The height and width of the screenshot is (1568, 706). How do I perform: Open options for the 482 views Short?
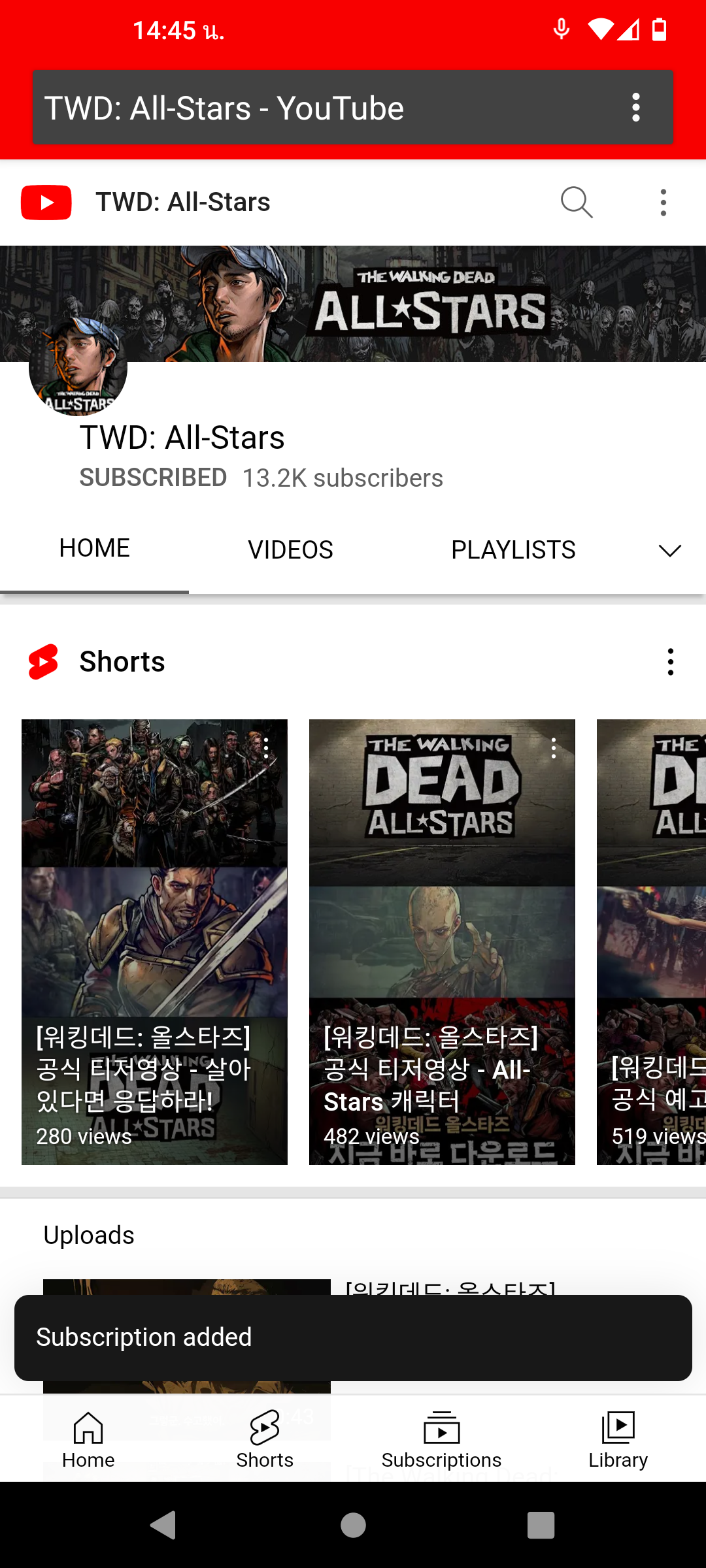pyautogui.click(x=554, y=748)
